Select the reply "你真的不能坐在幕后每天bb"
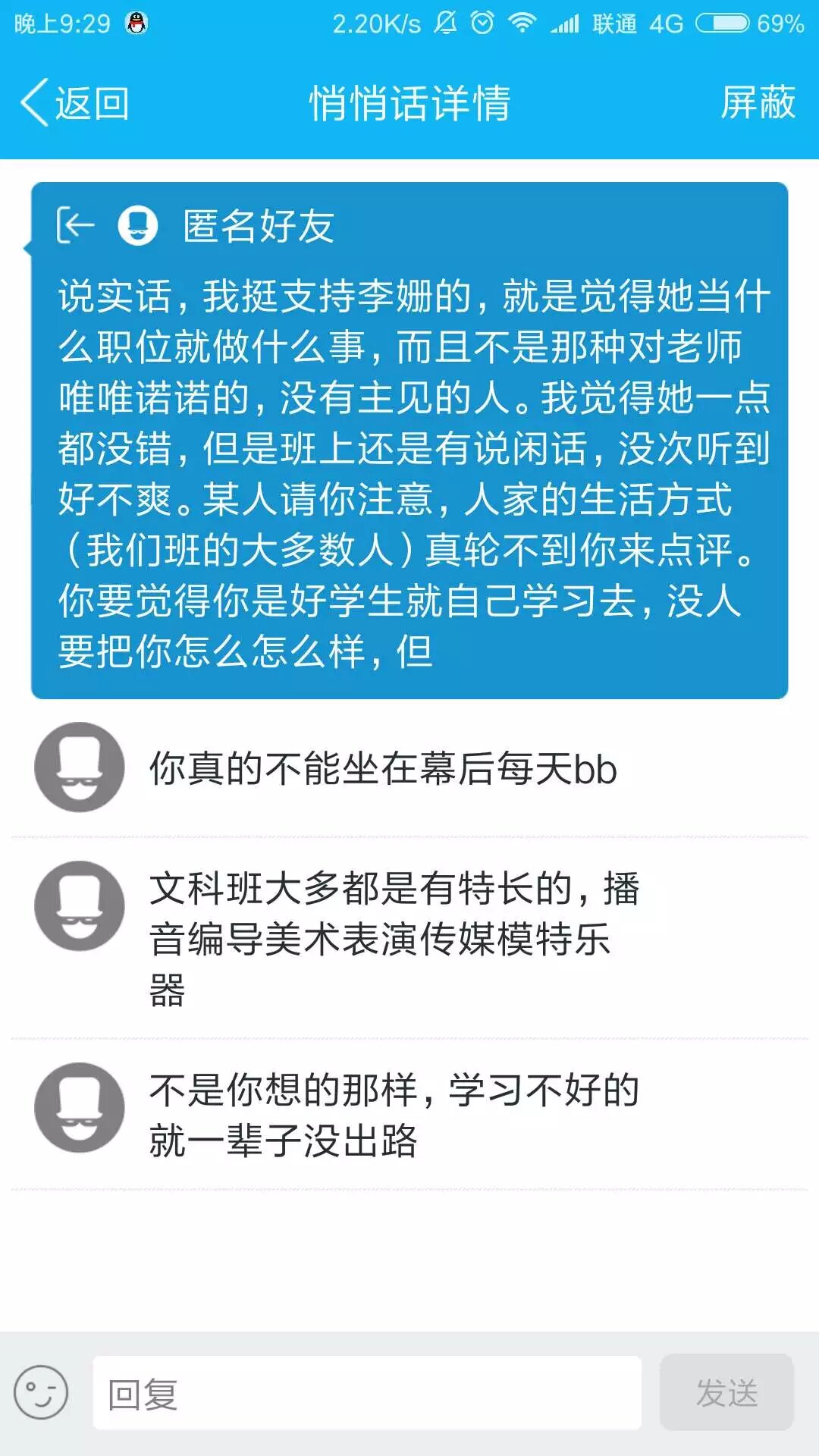Viewport: 819px width, 1456px height. click(383, 769)
